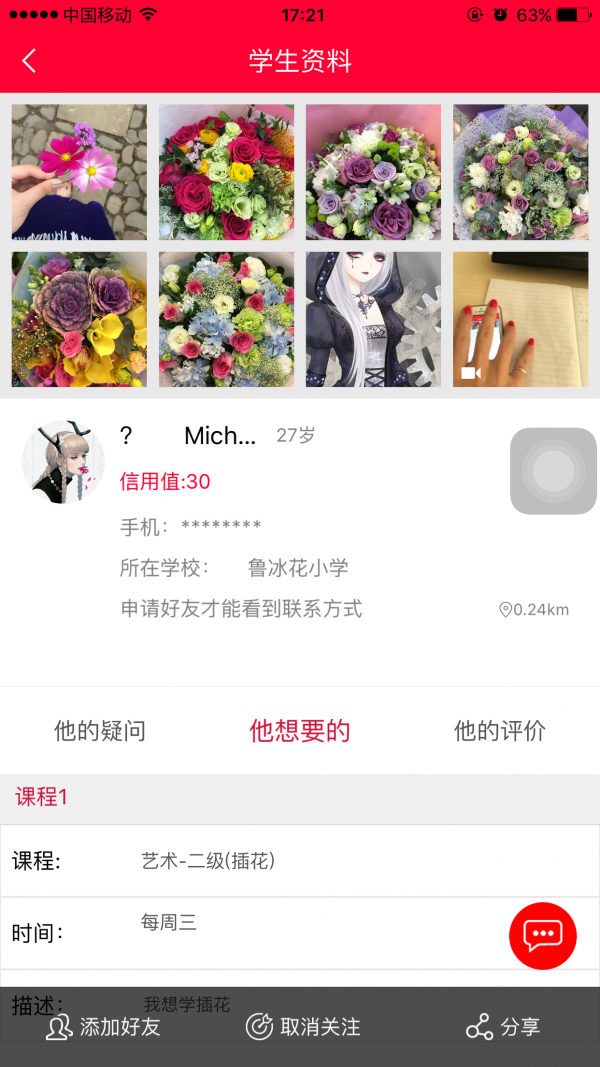Select the 他想要的 tab
Viewport: 600px width, 1067px height.
(x=300, y=731)
